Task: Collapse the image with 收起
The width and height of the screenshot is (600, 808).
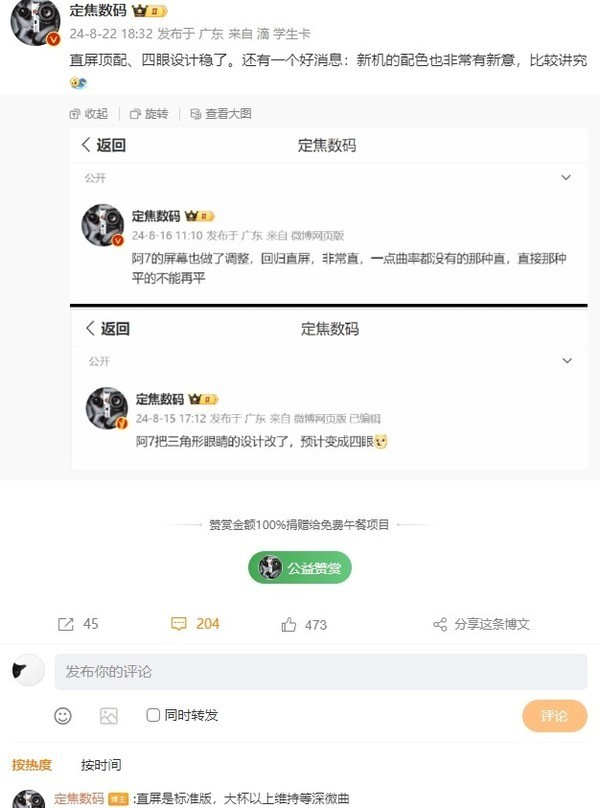Action: tap(89, 114)
